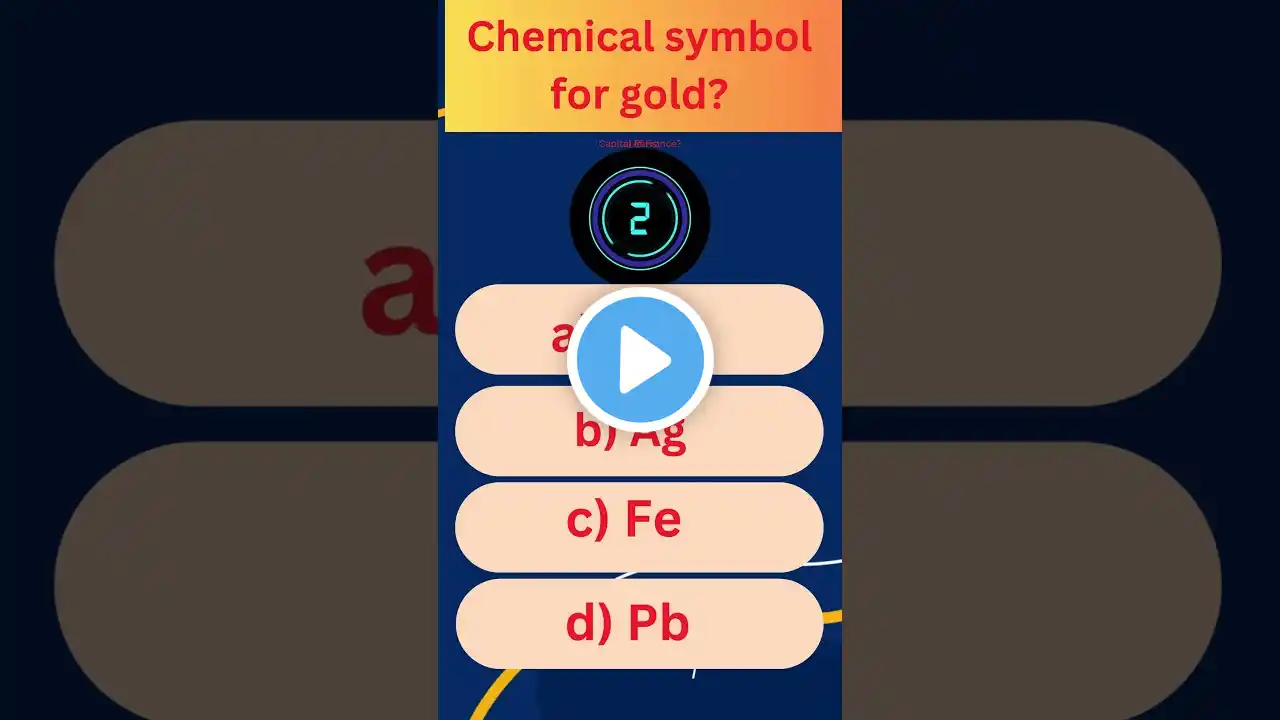Screen dimensions: 1280x720
Task: Play the gold chemical symbol quiz video
Action: (640, 360)
